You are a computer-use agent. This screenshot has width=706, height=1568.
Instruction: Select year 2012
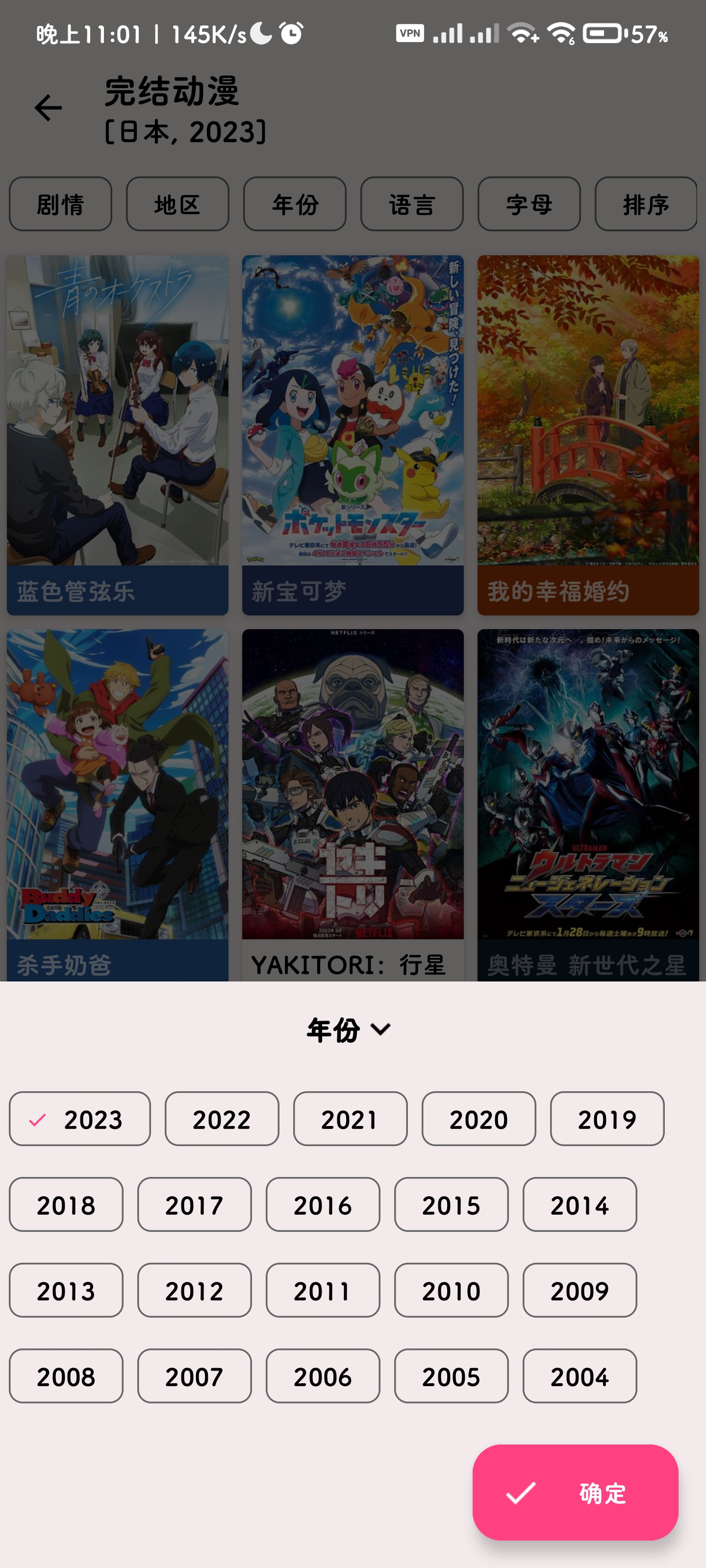tap(194, 1291)
